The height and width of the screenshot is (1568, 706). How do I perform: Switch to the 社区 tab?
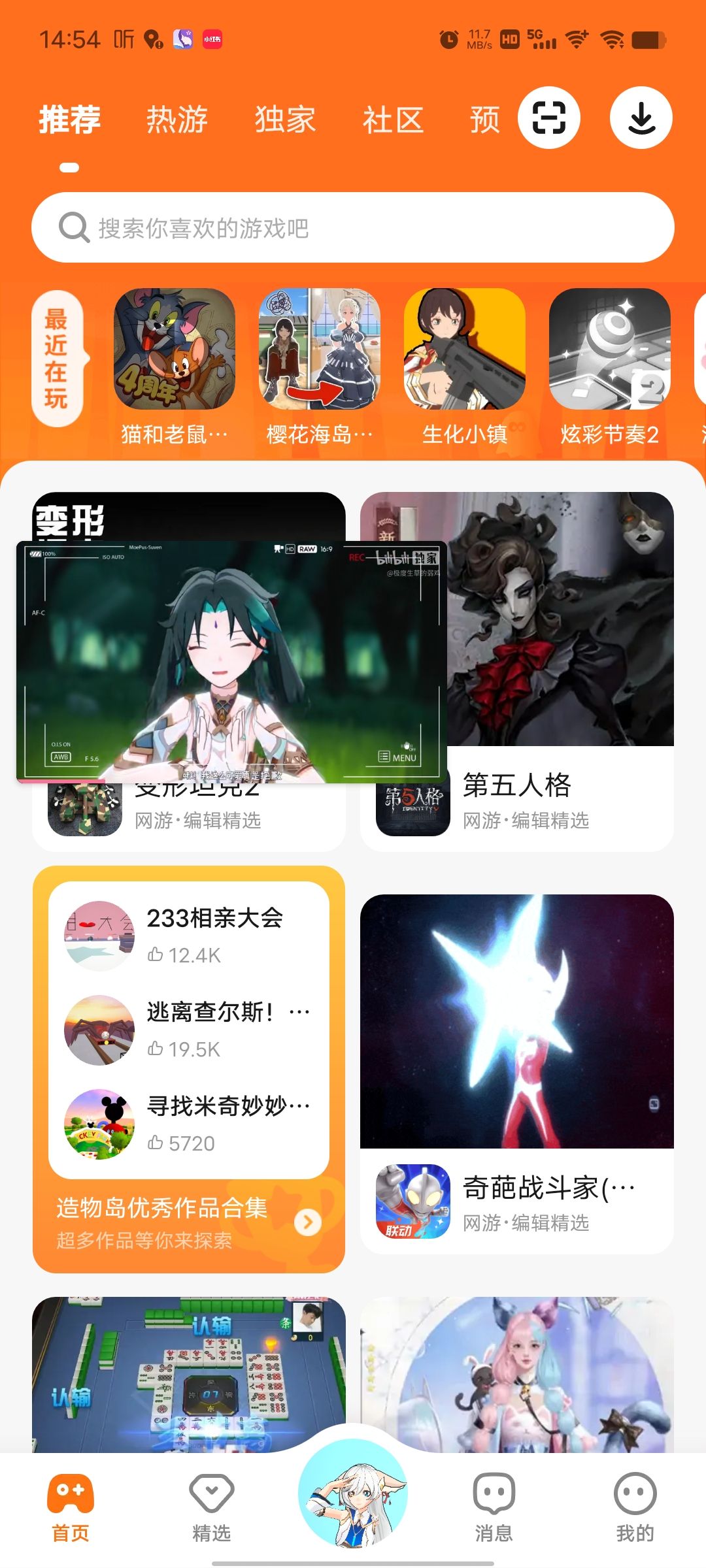pyautogui.click(x=393, y=120)
